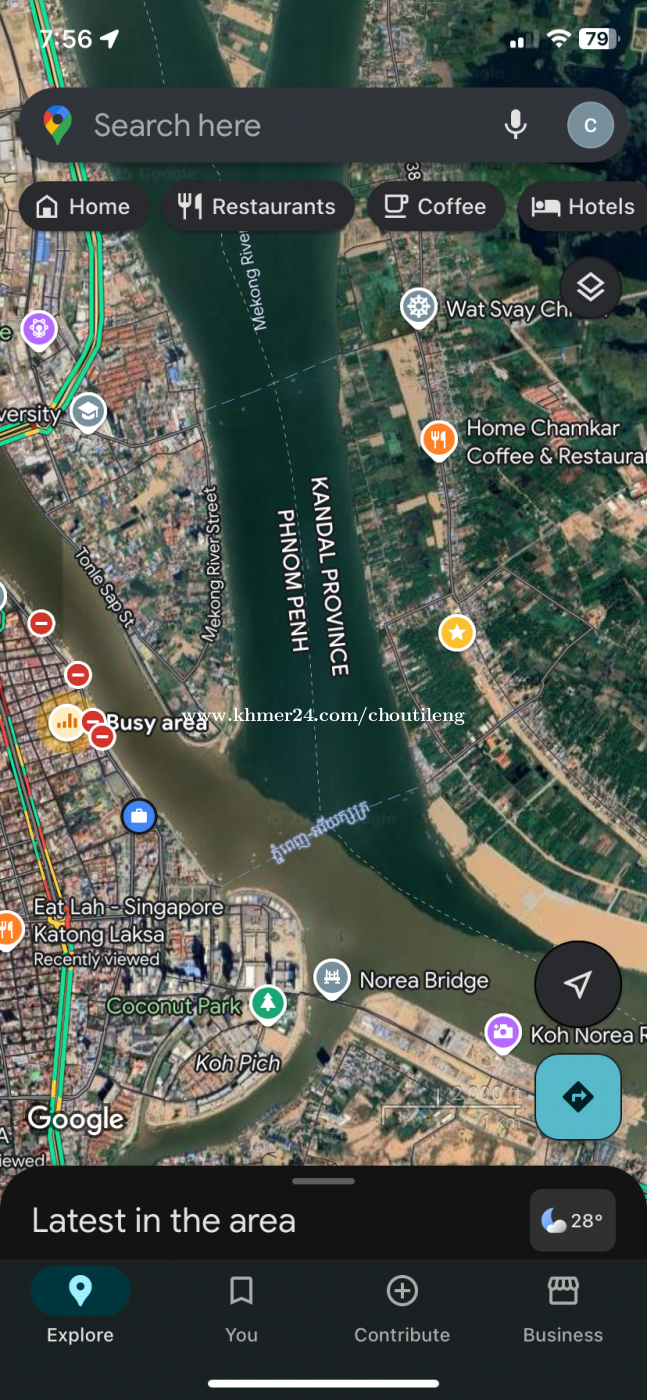Open the Coconut Park marker
Image resolution: width=647 pixels, height=1400 pixels.
point(267,1004)
